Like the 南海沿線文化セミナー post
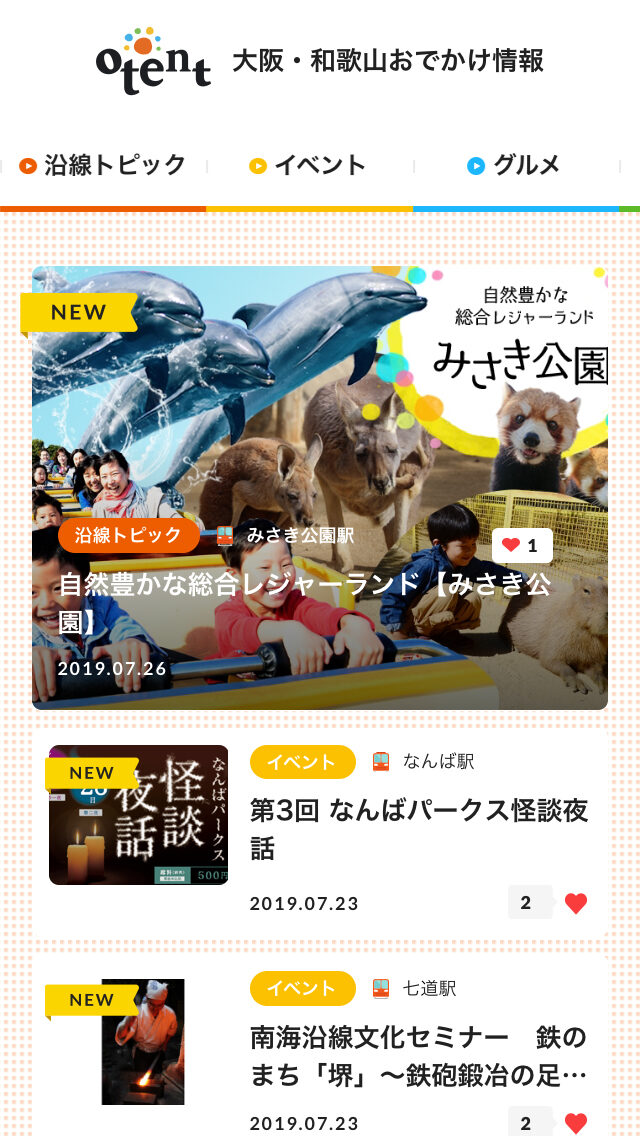640x1136 pixels. click(576, 1123)
